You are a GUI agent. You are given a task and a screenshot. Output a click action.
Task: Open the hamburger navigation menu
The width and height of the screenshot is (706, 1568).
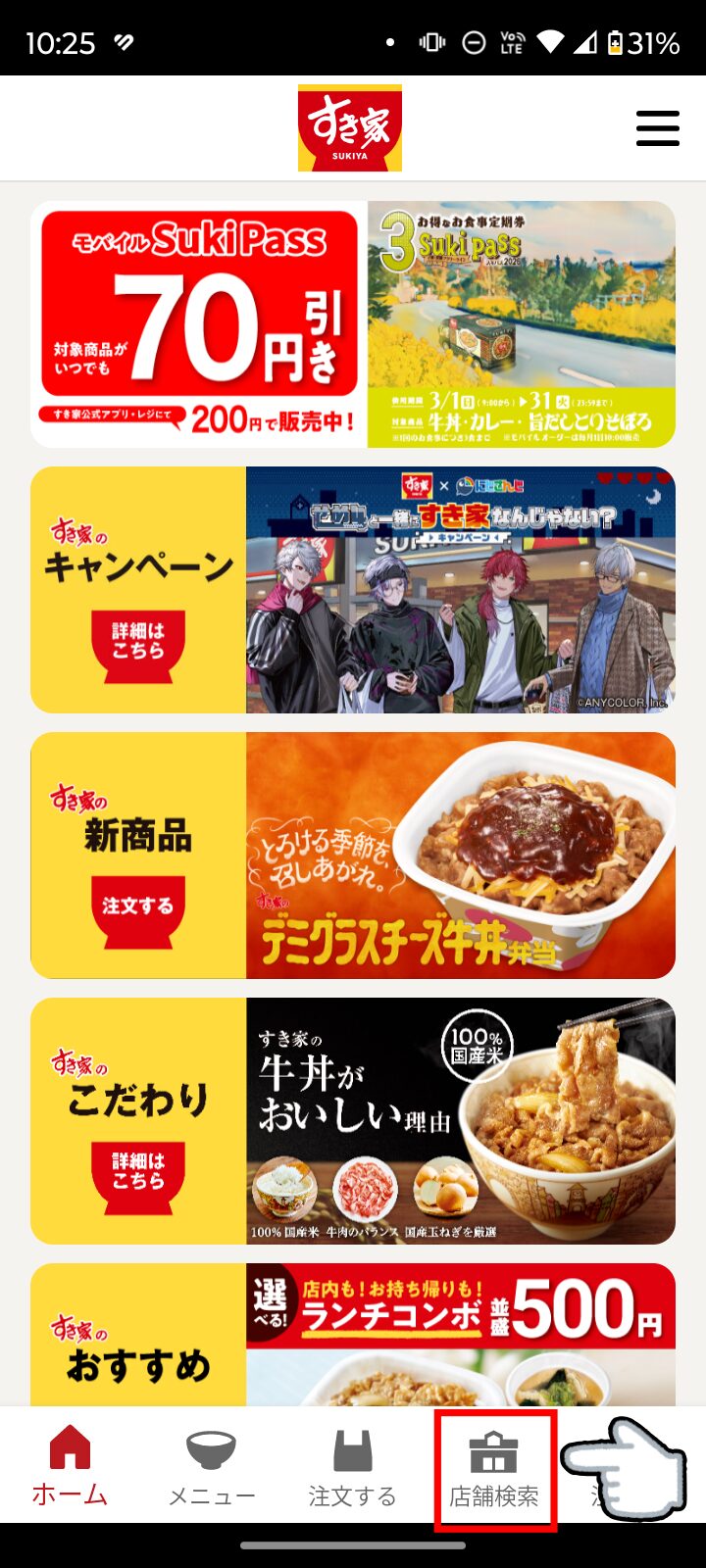pos(657,128)
